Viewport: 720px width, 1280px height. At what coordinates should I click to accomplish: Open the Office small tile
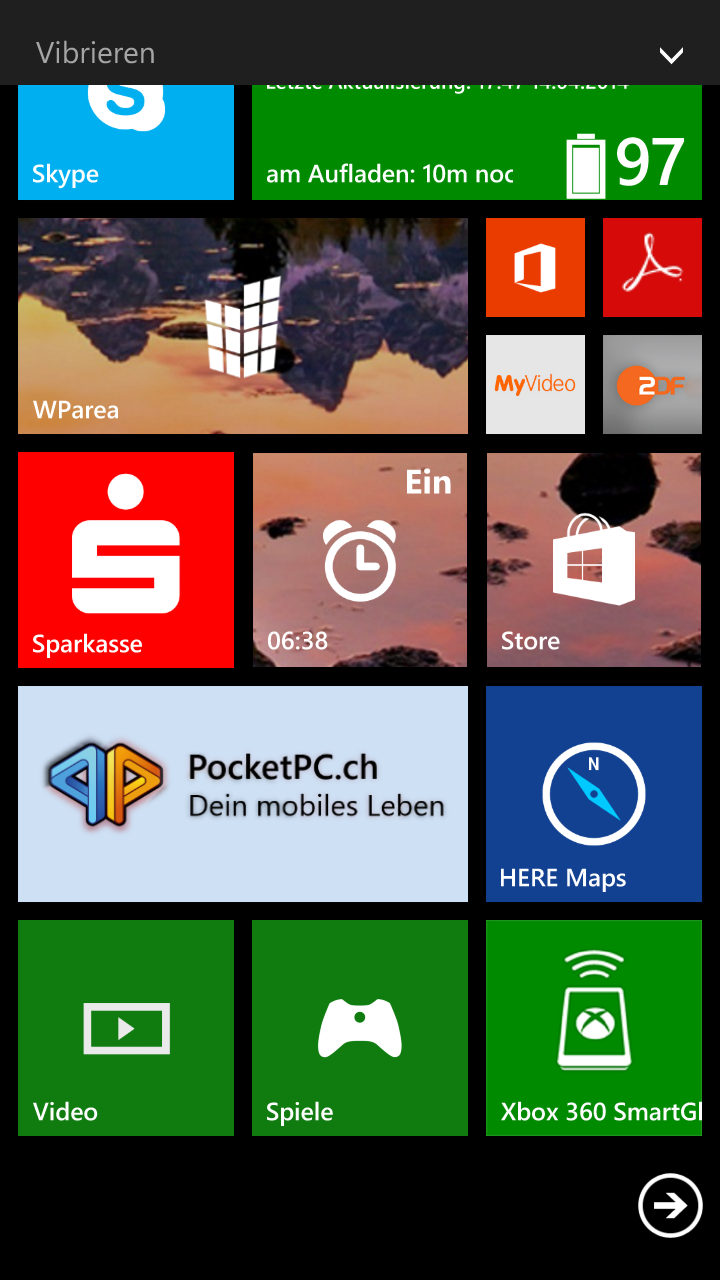pyautogui.click(x=535, y=268)
